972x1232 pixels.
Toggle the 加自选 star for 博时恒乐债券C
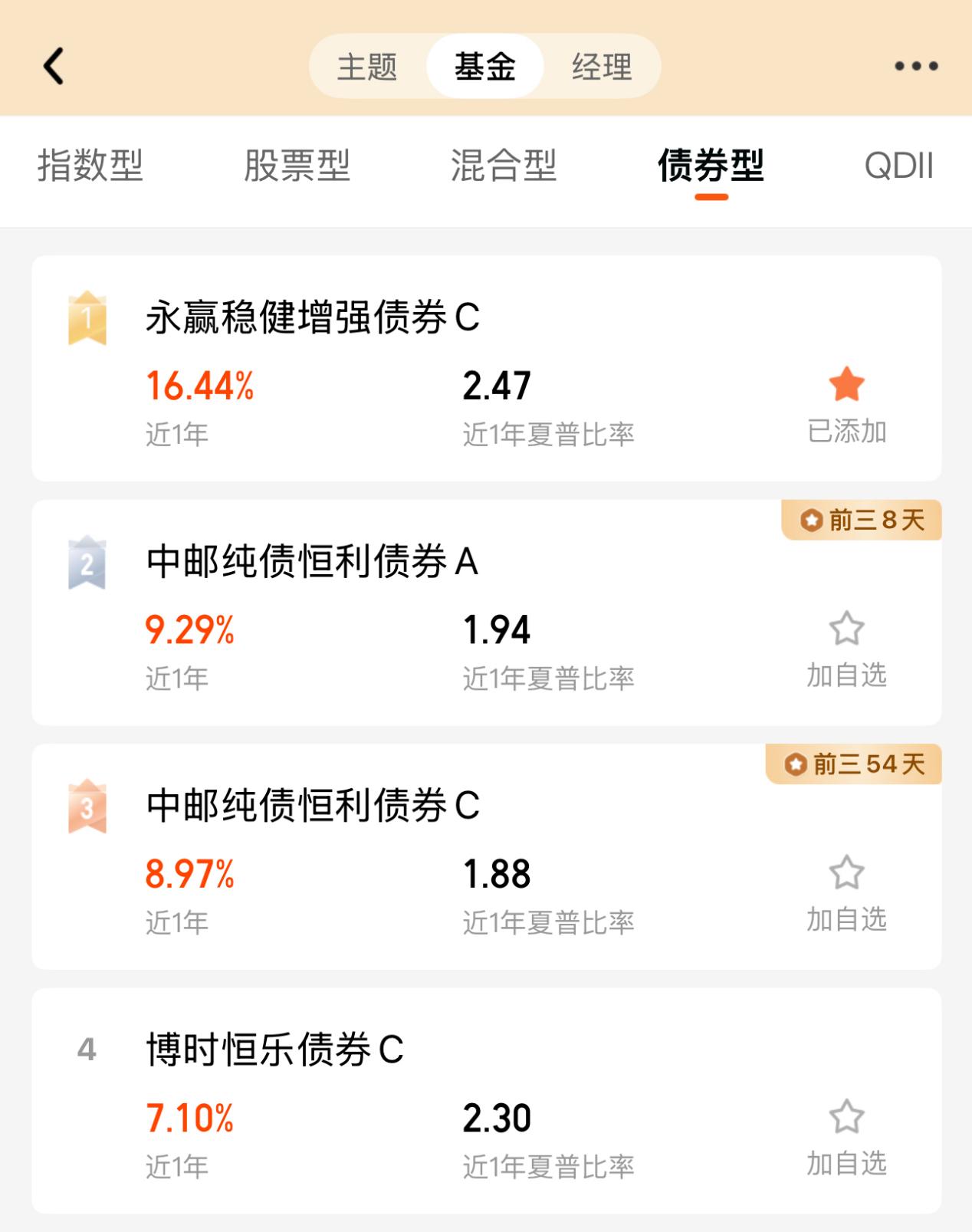point(845,1115)
